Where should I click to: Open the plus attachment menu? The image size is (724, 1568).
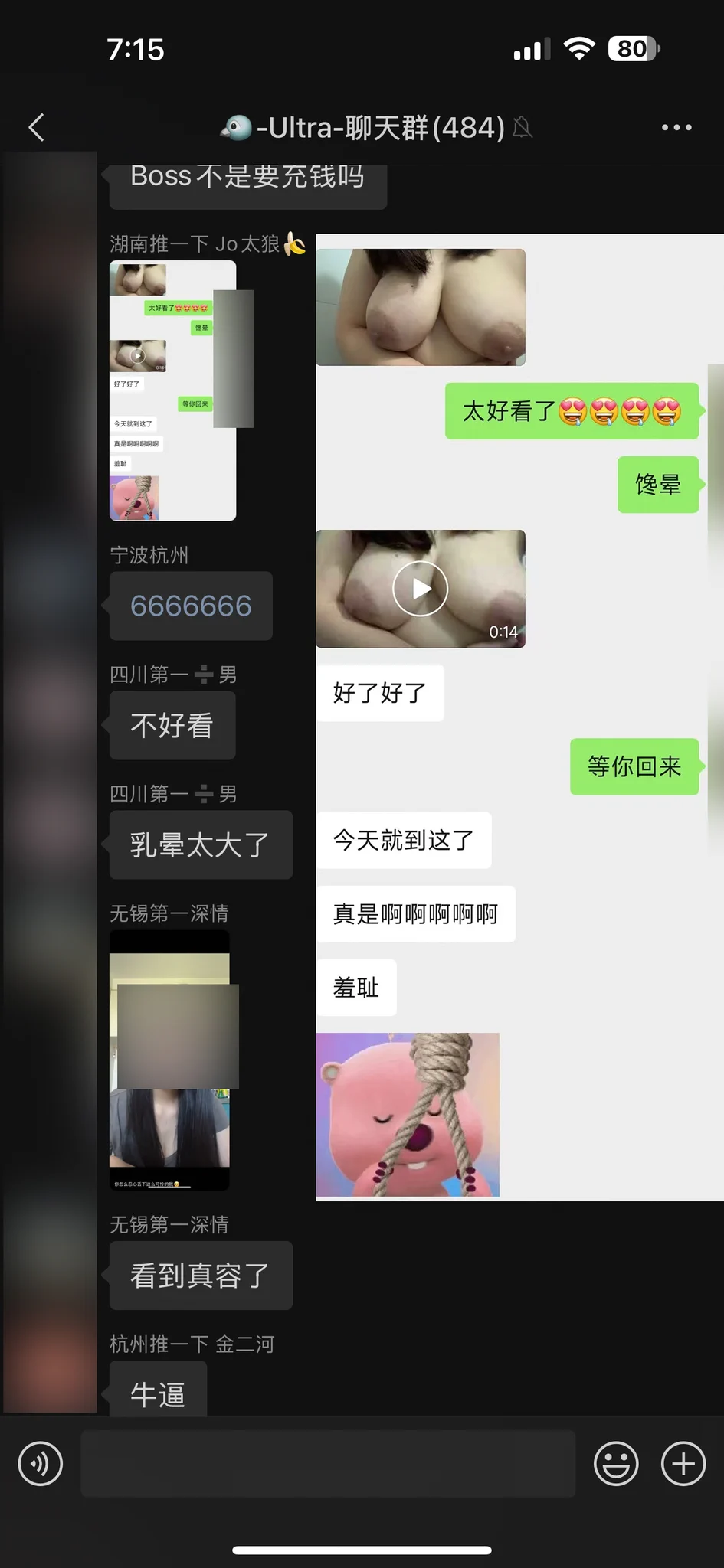[683, 1463]
